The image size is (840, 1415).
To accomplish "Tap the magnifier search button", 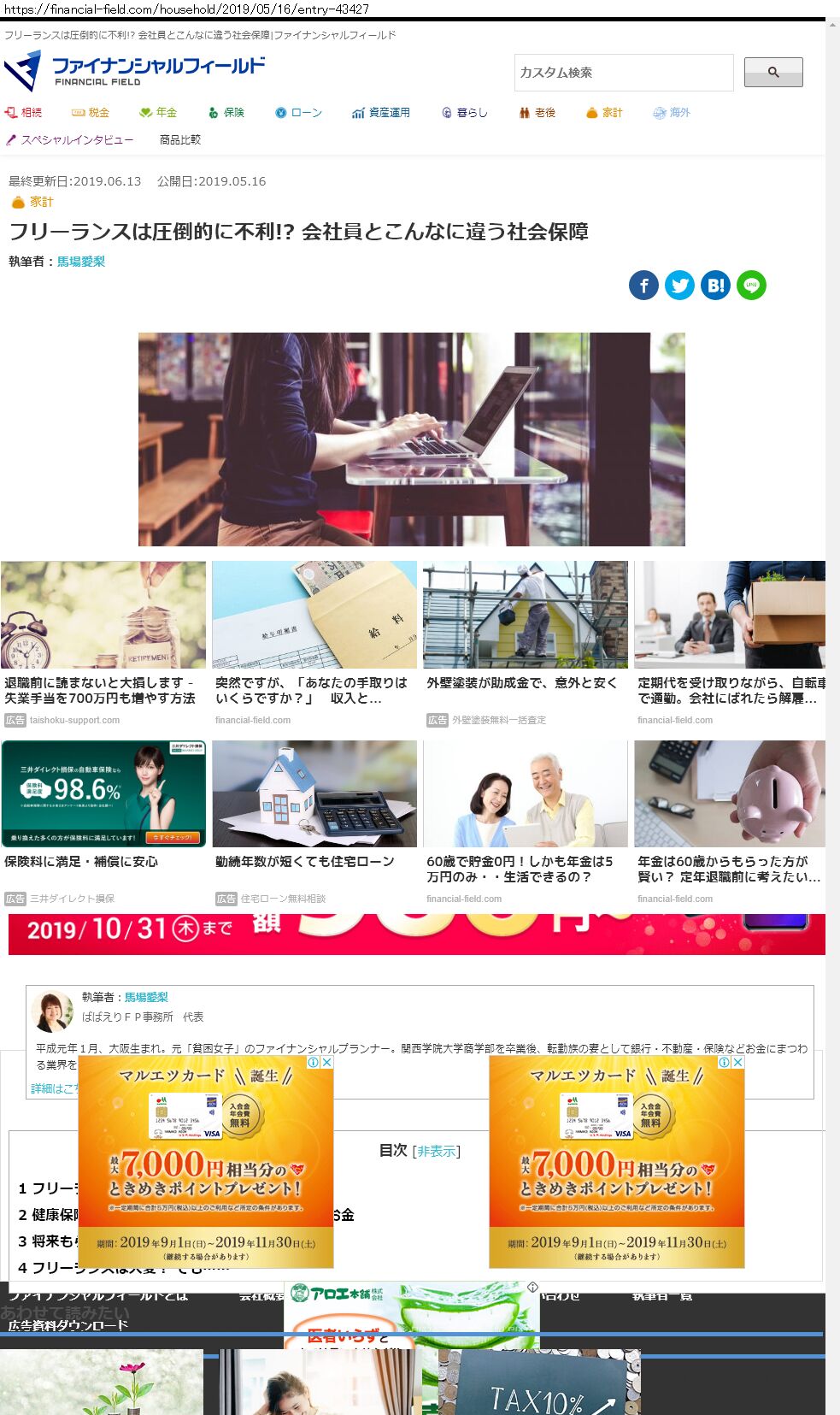I will point(773,73).
